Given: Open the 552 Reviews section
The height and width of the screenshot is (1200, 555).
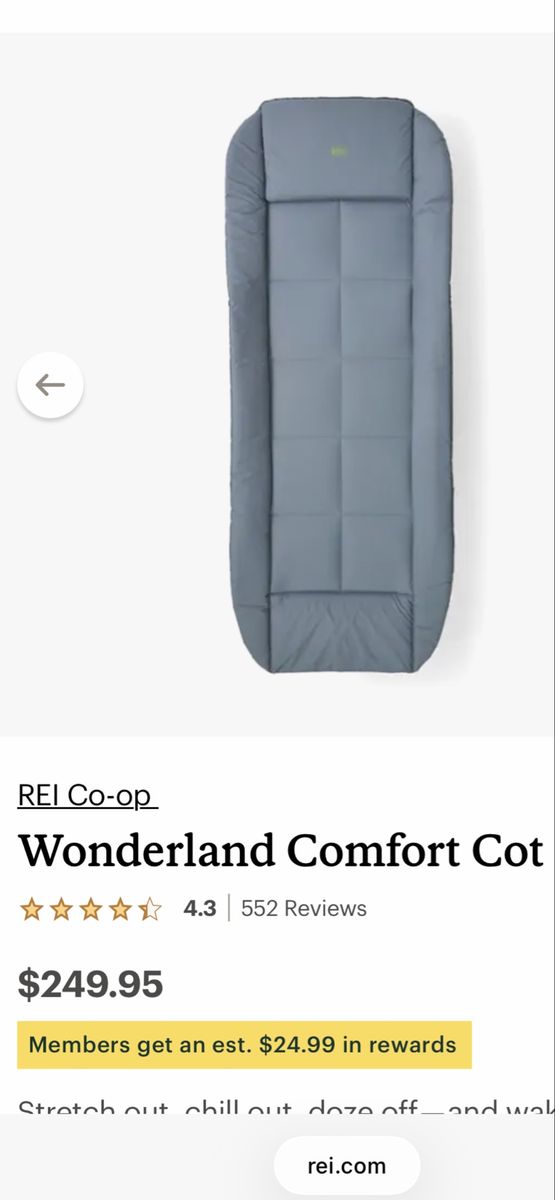Looking at the screenshot, I should pos(304,908).
